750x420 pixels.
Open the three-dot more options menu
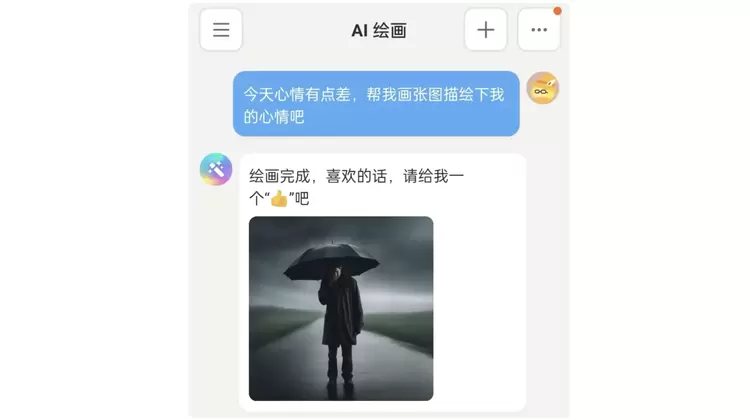point(539,30)
